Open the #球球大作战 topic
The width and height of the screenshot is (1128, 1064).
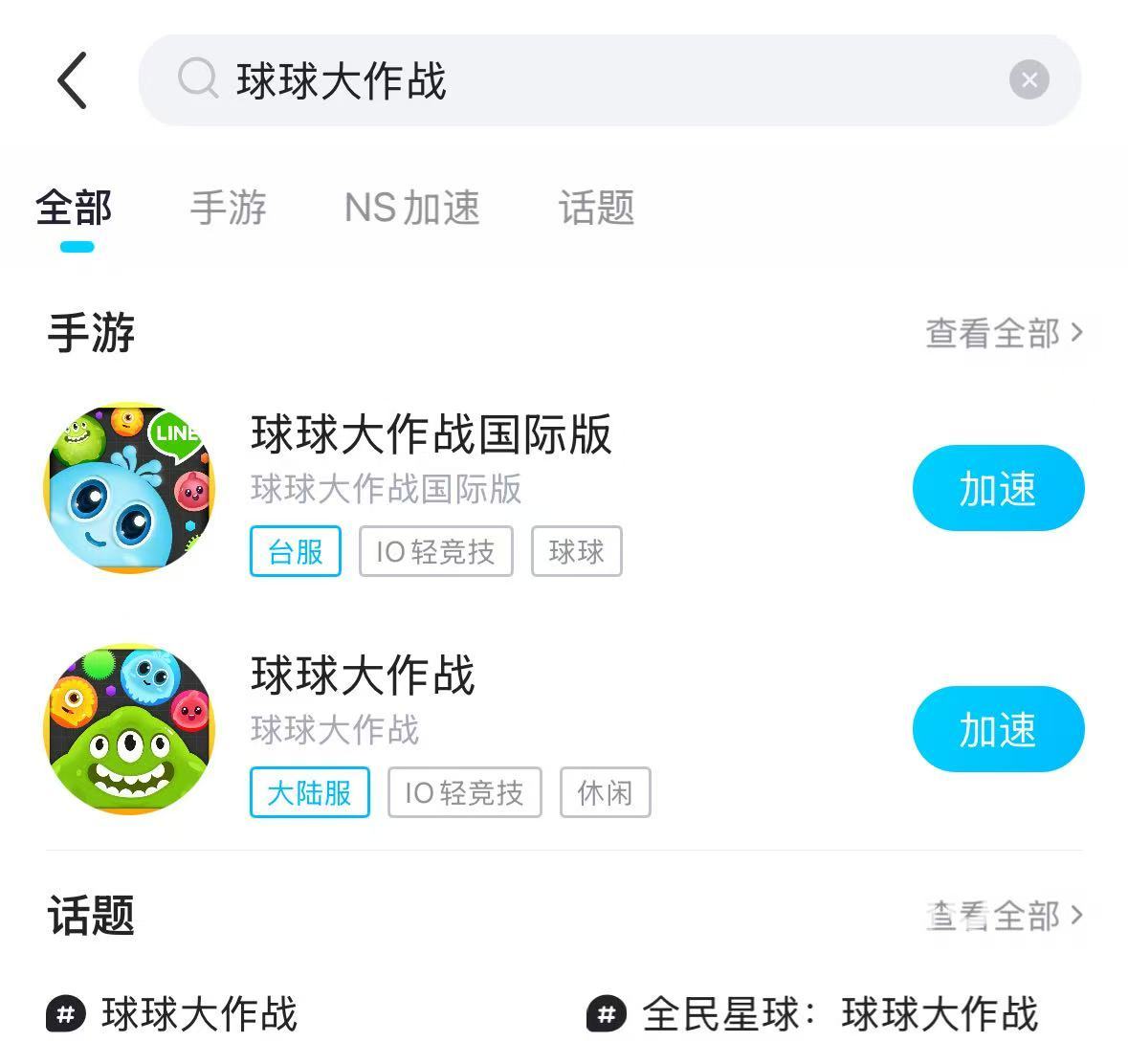tap(173, 1014)
